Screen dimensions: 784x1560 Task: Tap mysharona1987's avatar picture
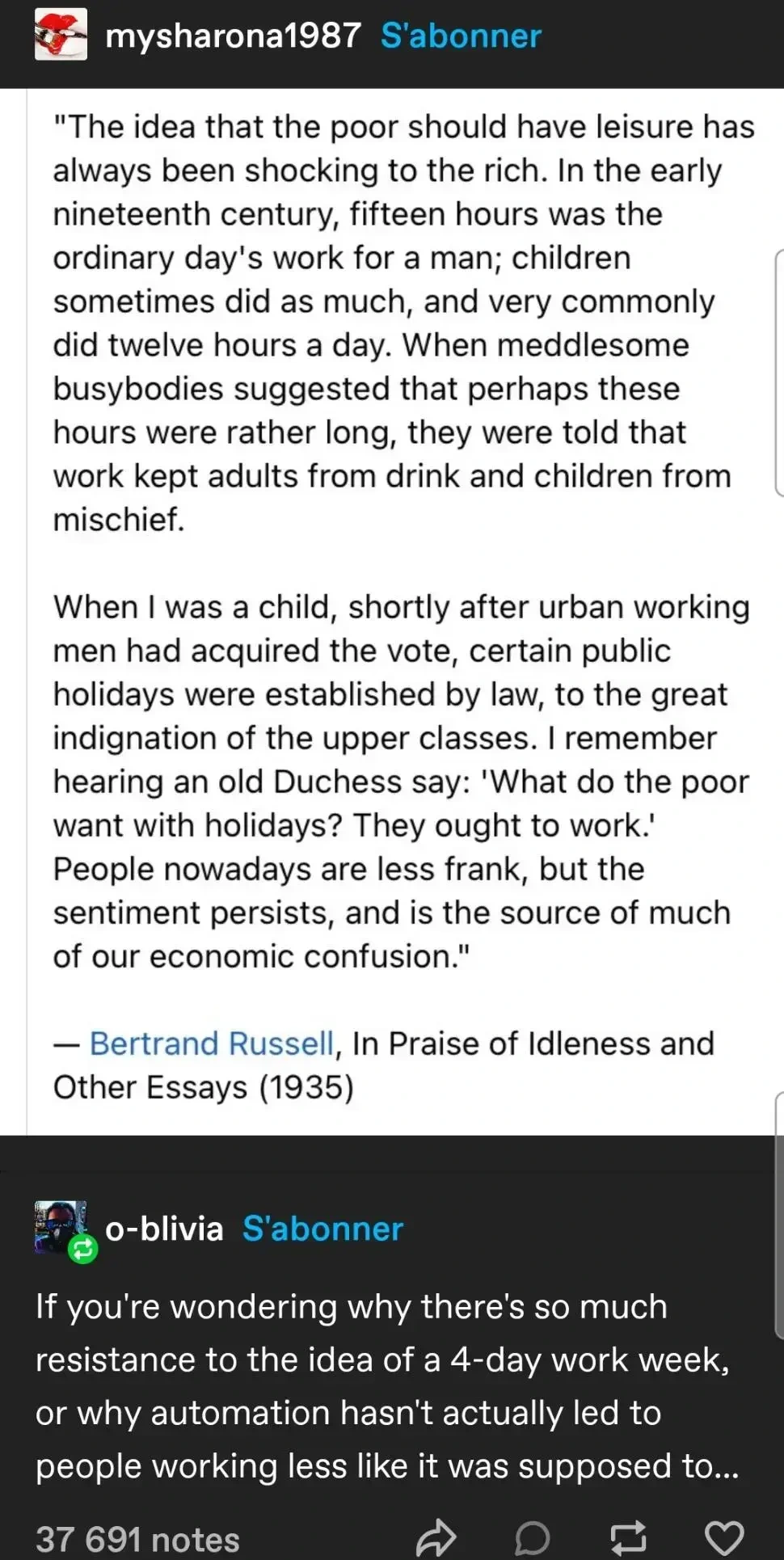61,35
